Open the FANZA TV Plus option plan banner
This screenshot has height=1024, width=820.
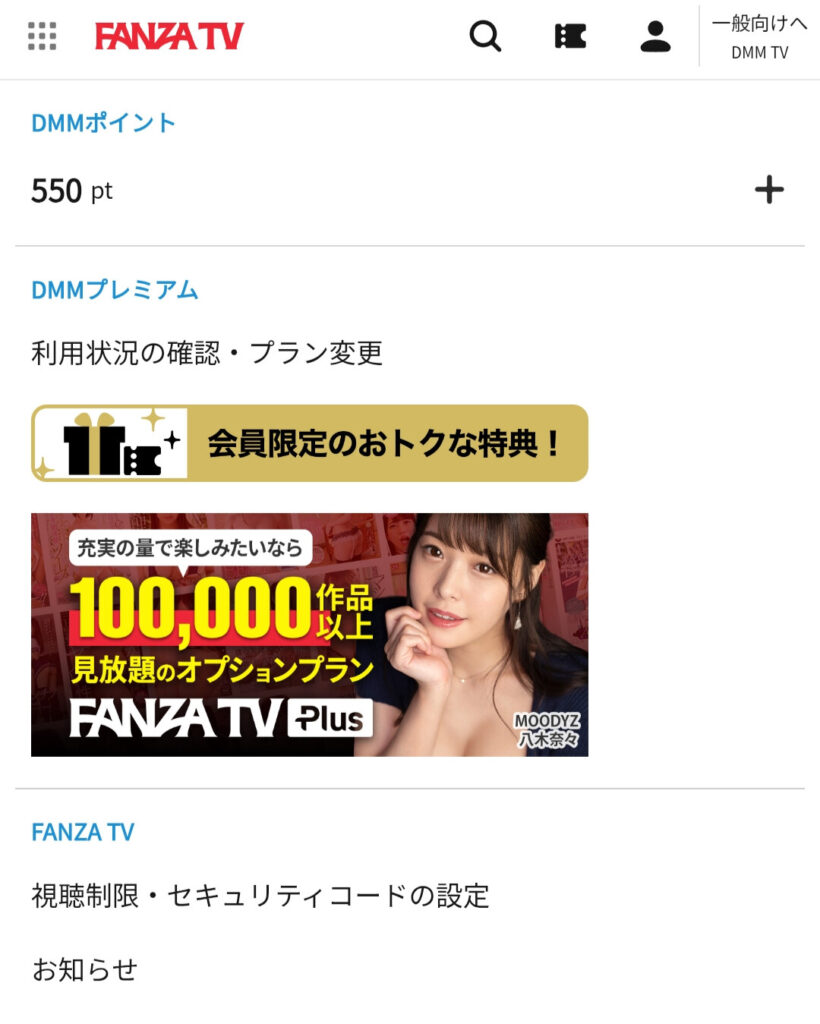309,635
